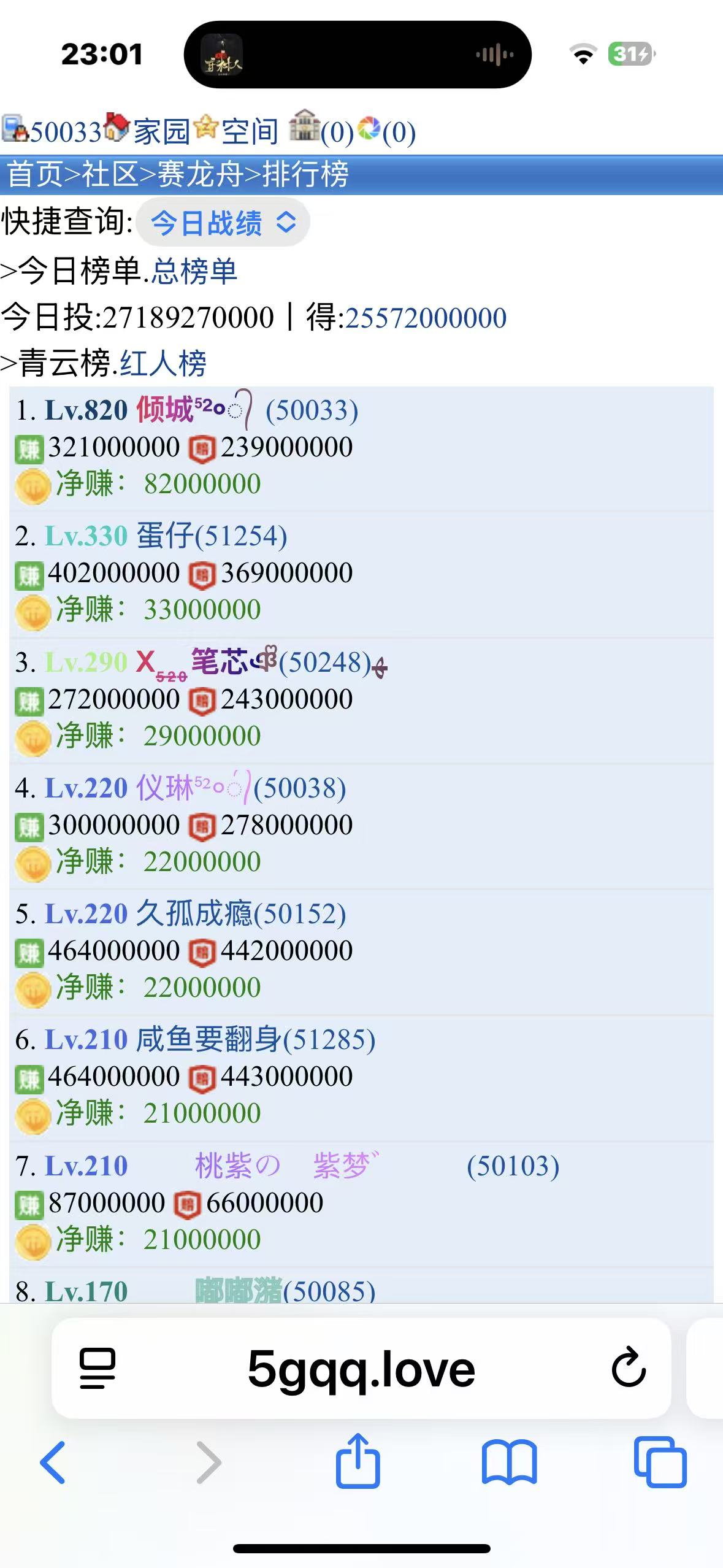
Task: Open Safari page settings menu icon
Action: click(98, 1367)
